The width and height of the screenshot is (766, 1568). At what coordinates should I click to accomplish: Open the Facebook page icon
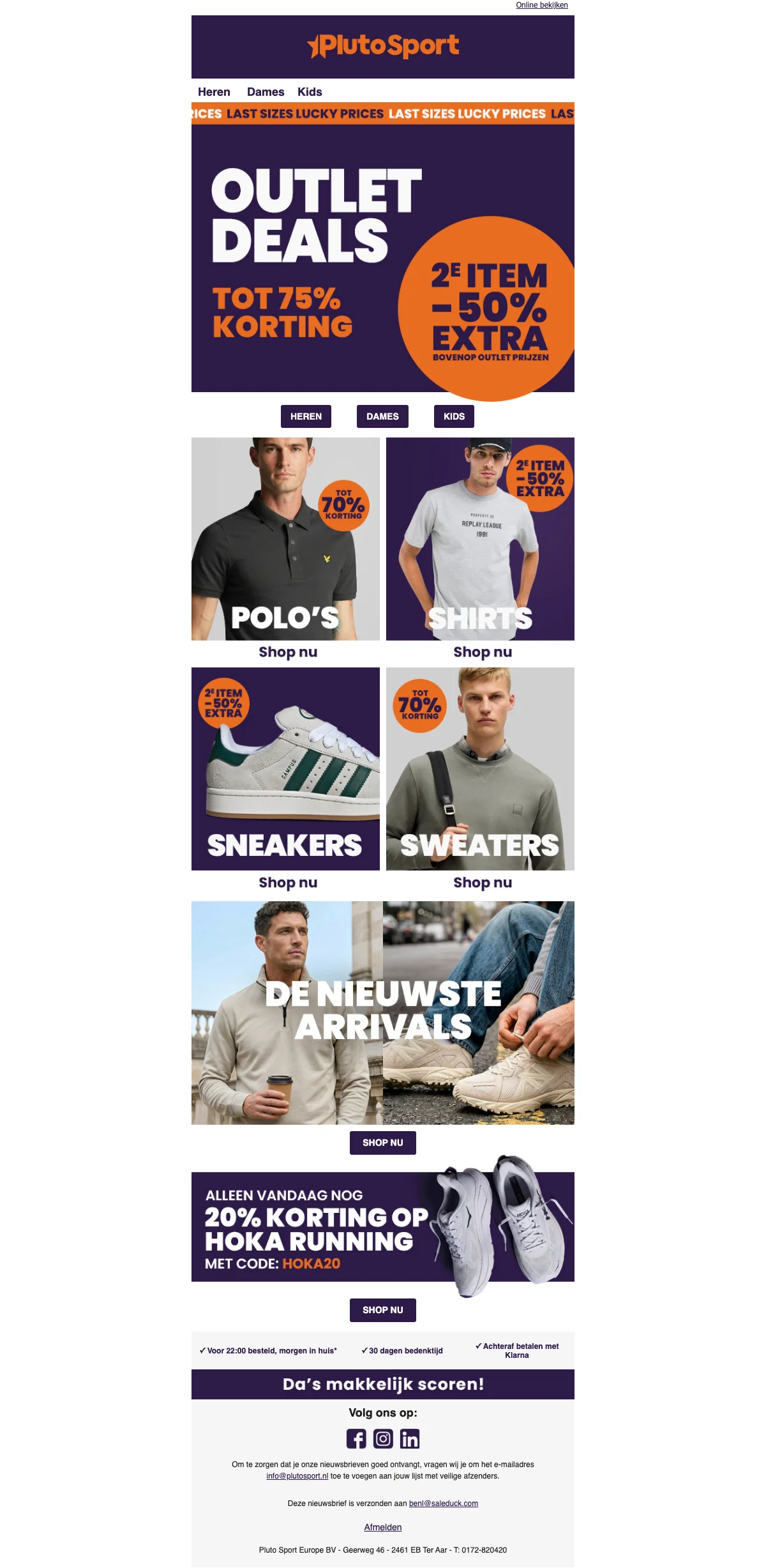point(356,1438)
